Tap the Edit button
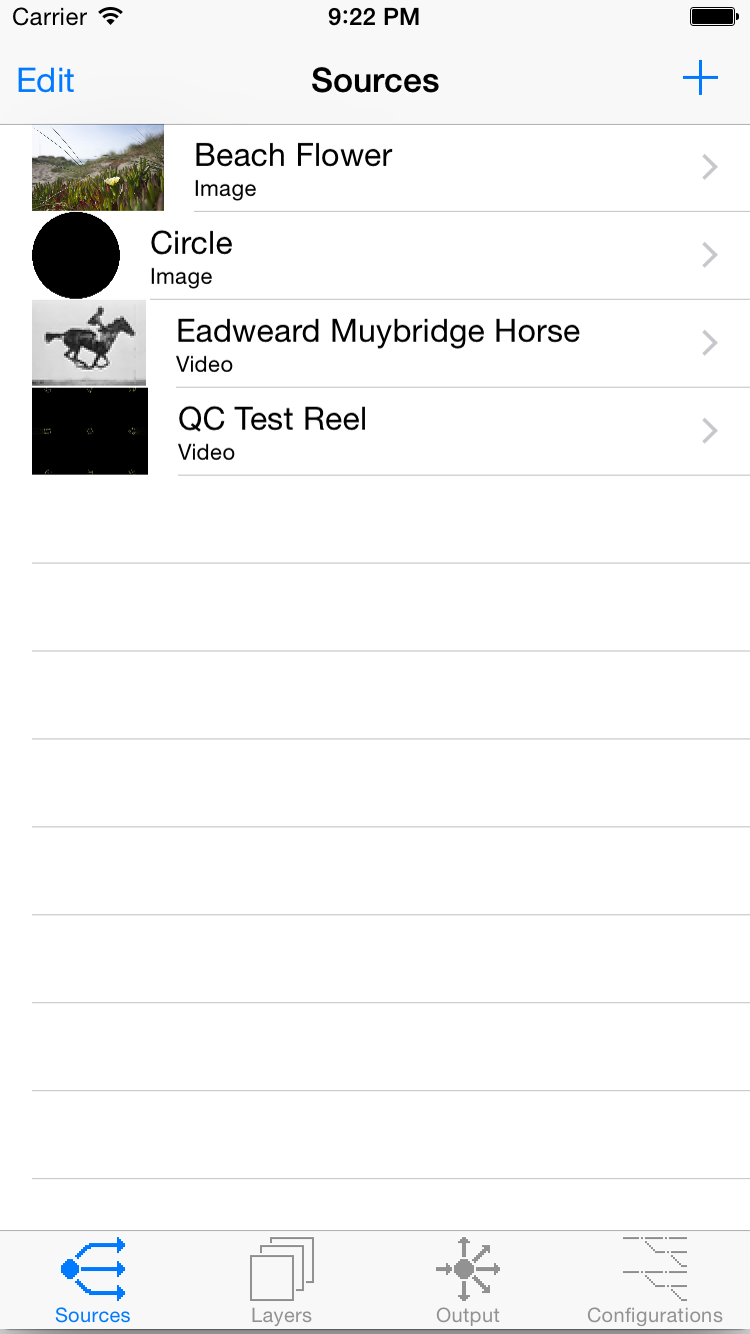The image size is (750, 1334). click(46, 80)
